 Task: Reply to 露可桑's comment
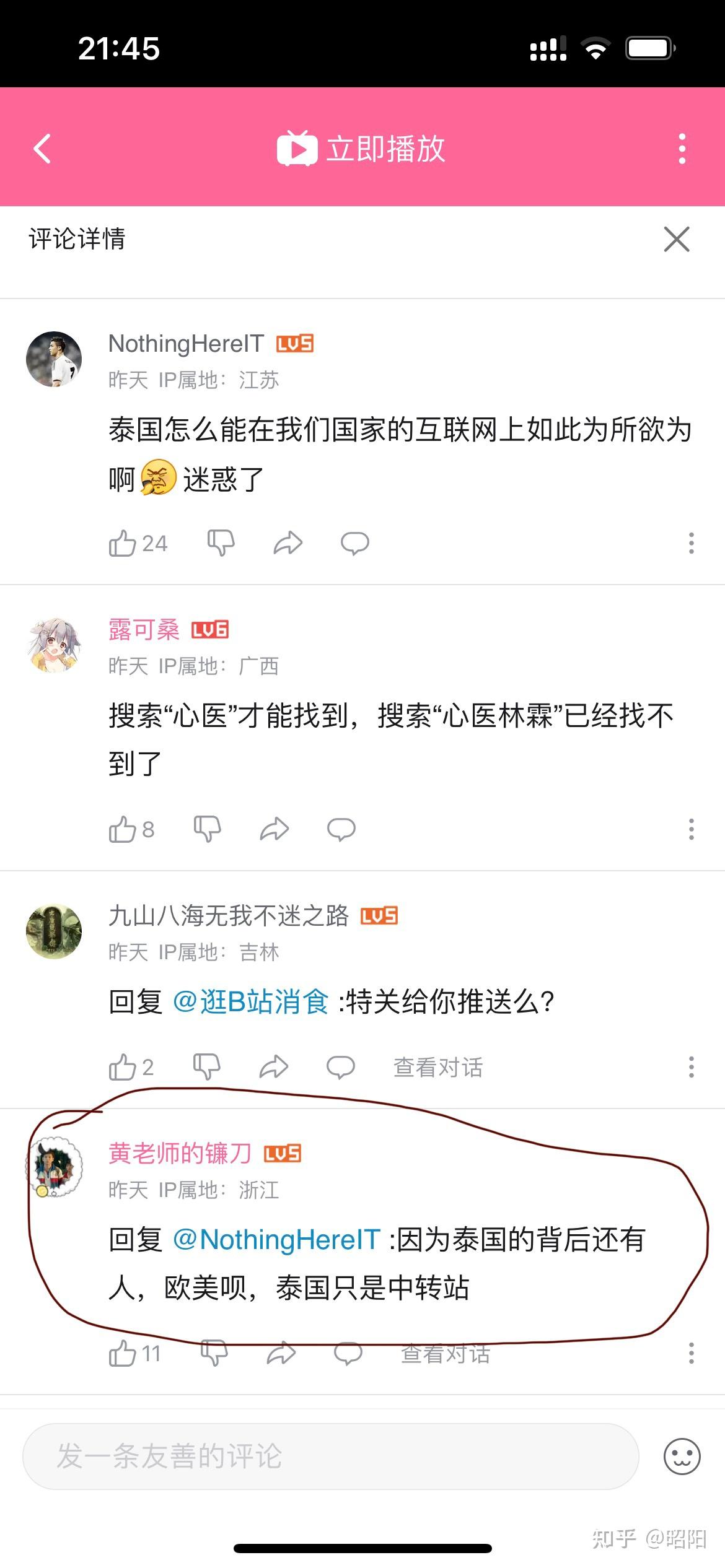(341, 830)
